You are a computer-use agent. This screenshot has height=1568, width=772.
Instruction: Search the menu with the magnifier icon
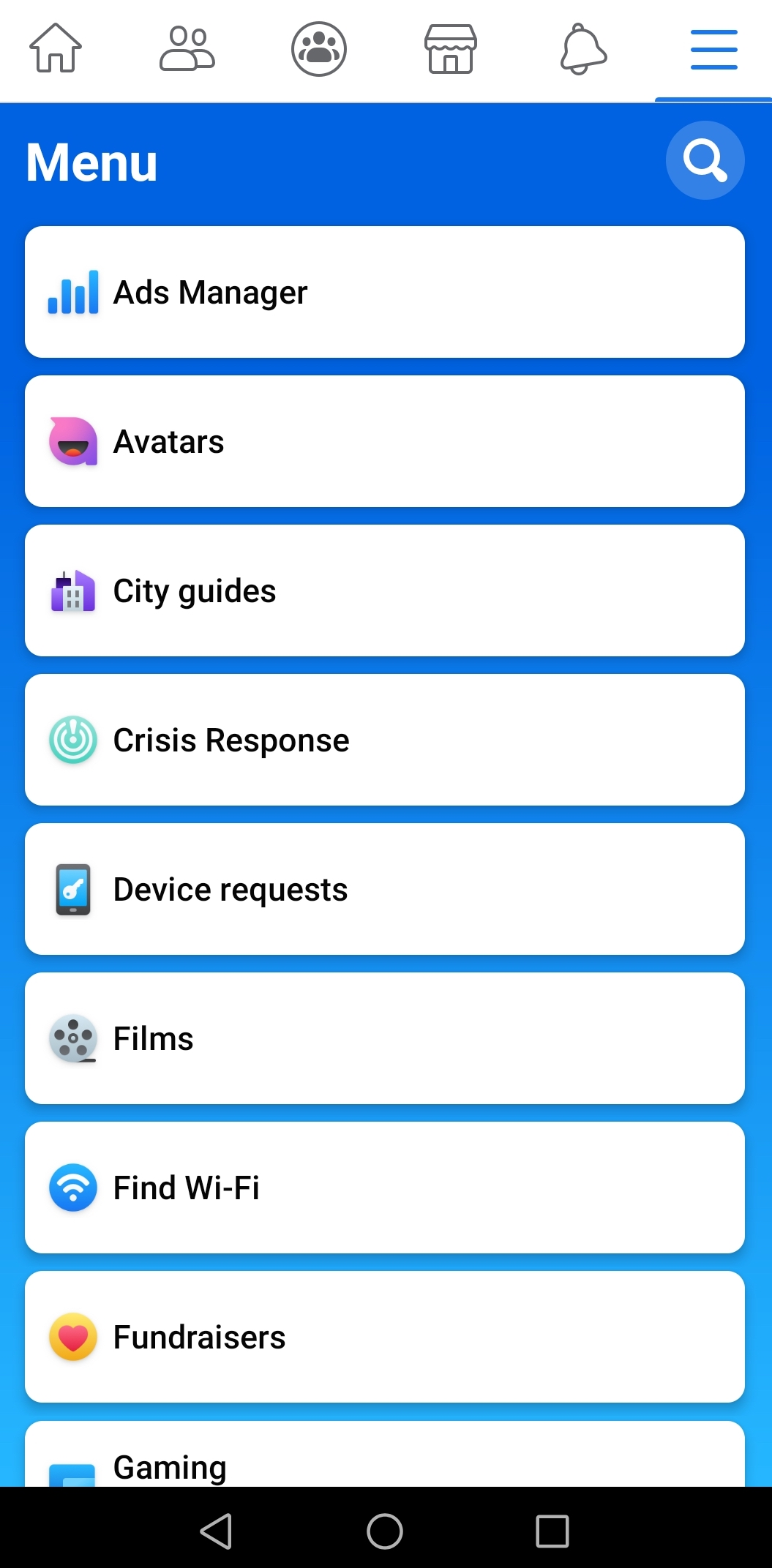pyautogui.click(x=705, y=160)
